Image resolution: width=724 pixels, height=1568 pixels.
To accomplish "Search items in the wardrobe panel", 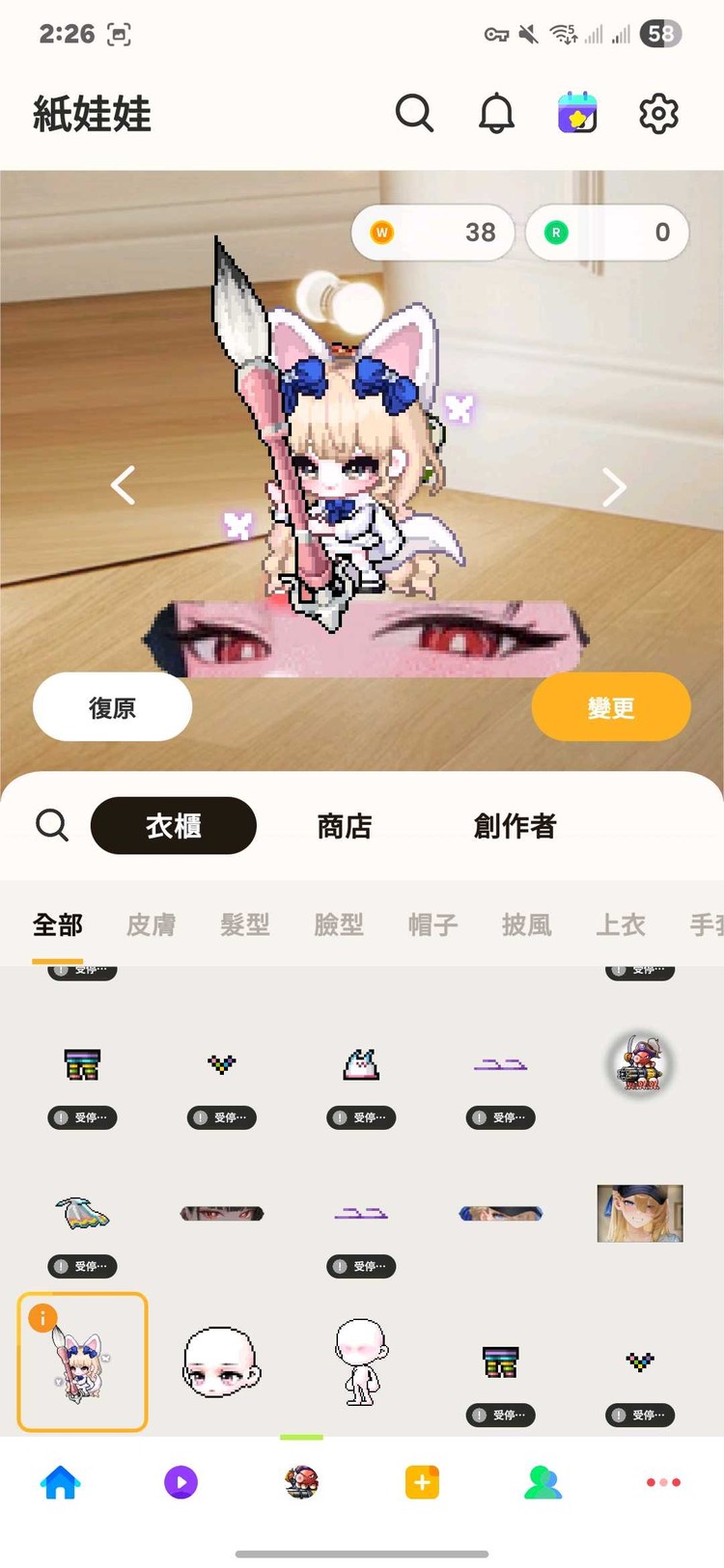I will pyautogui.click(x=52, y=826).
